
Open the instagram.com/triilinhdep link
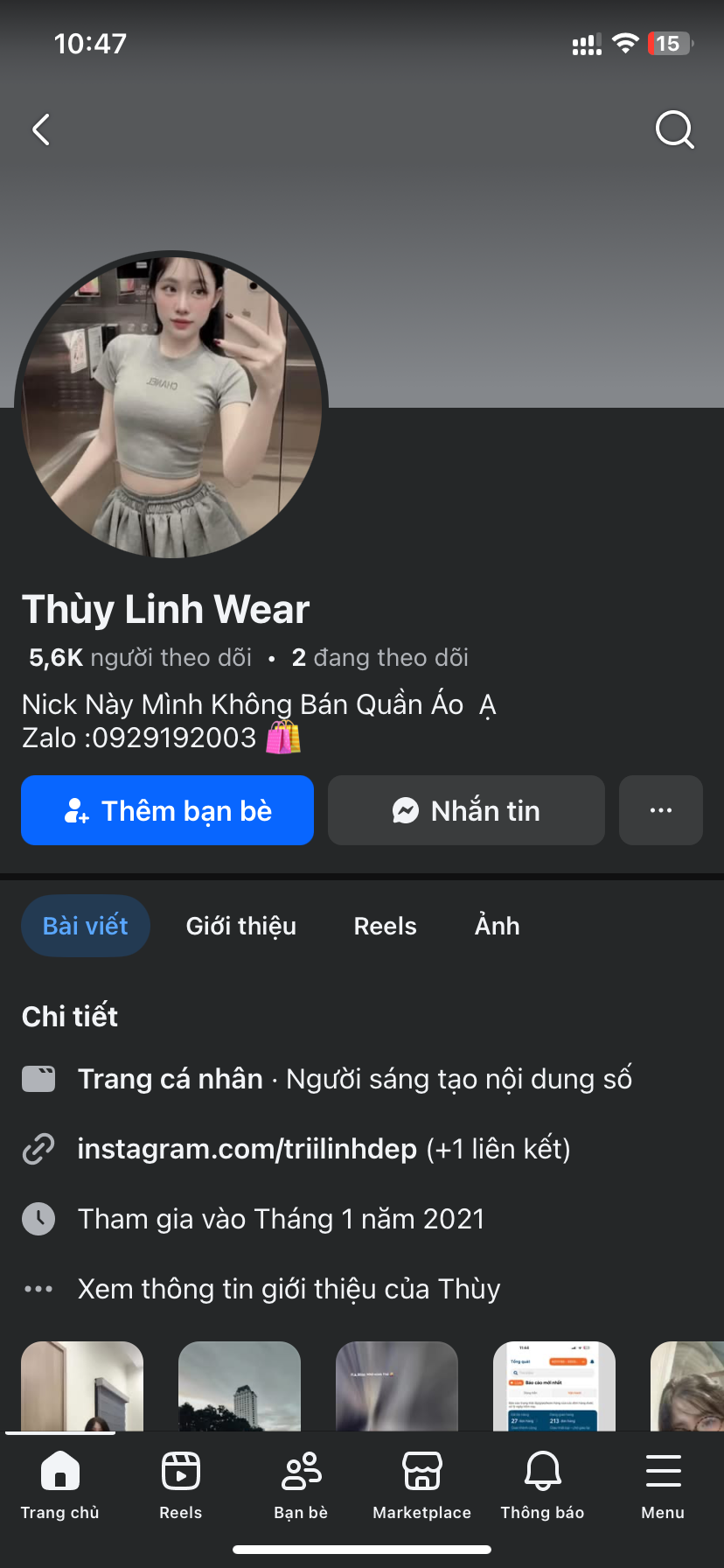(247, 1149)
